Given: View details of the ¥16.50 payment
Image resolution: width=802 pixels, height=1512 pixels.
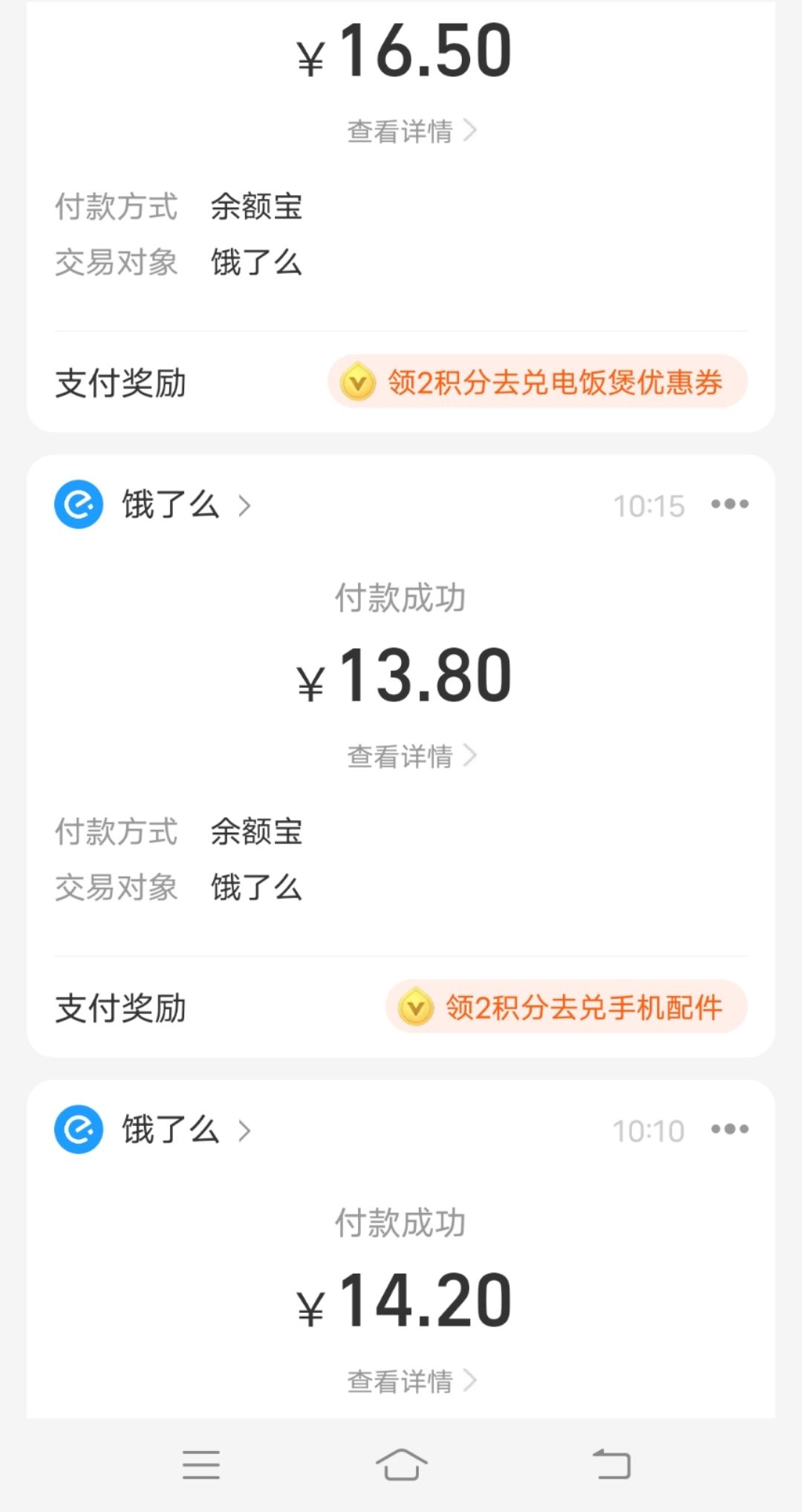Looking at the screenshot, I should 411,131.
